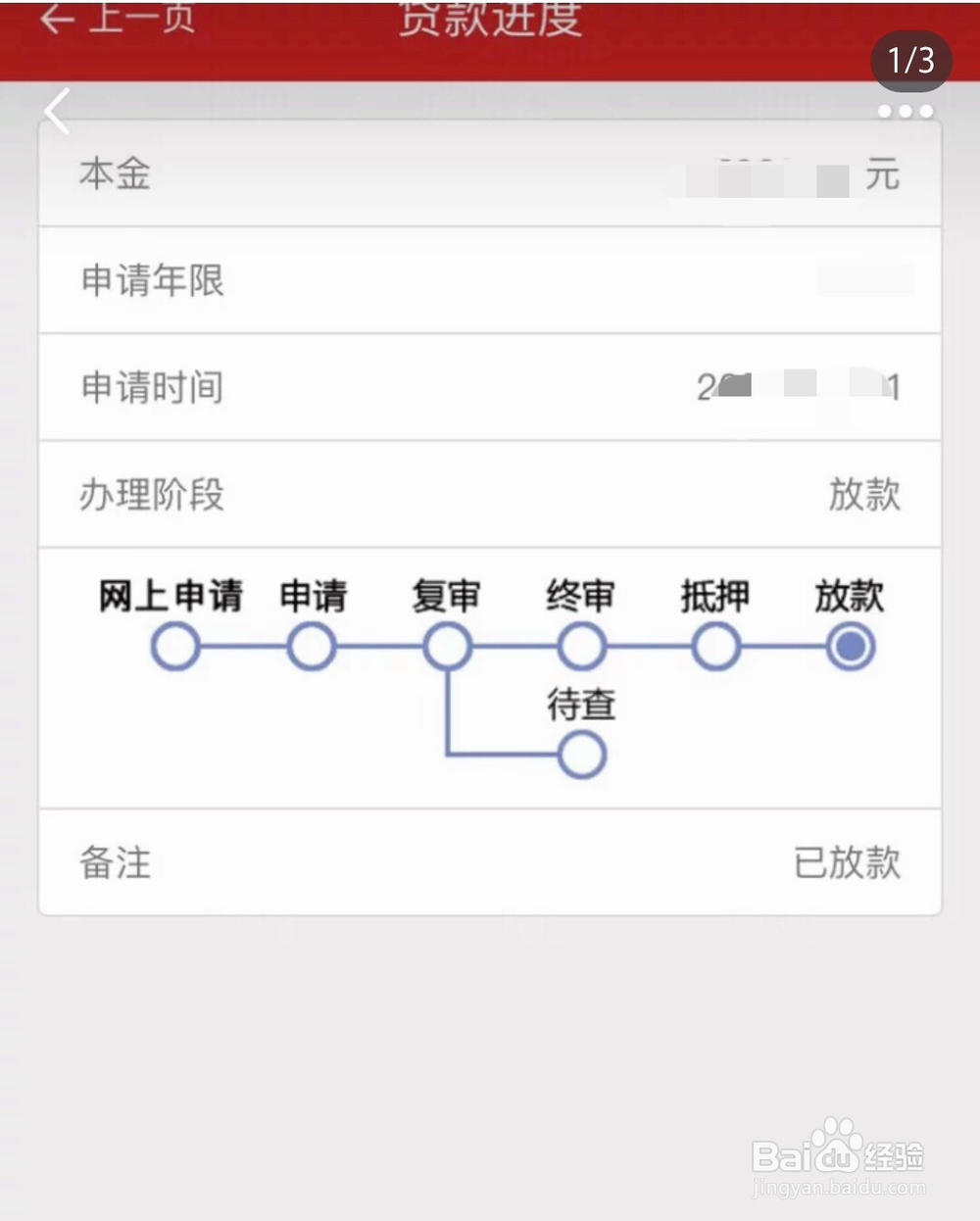
Task: Select the 申请 stage node
Action: pyautogui.click(x=312, y=646)
